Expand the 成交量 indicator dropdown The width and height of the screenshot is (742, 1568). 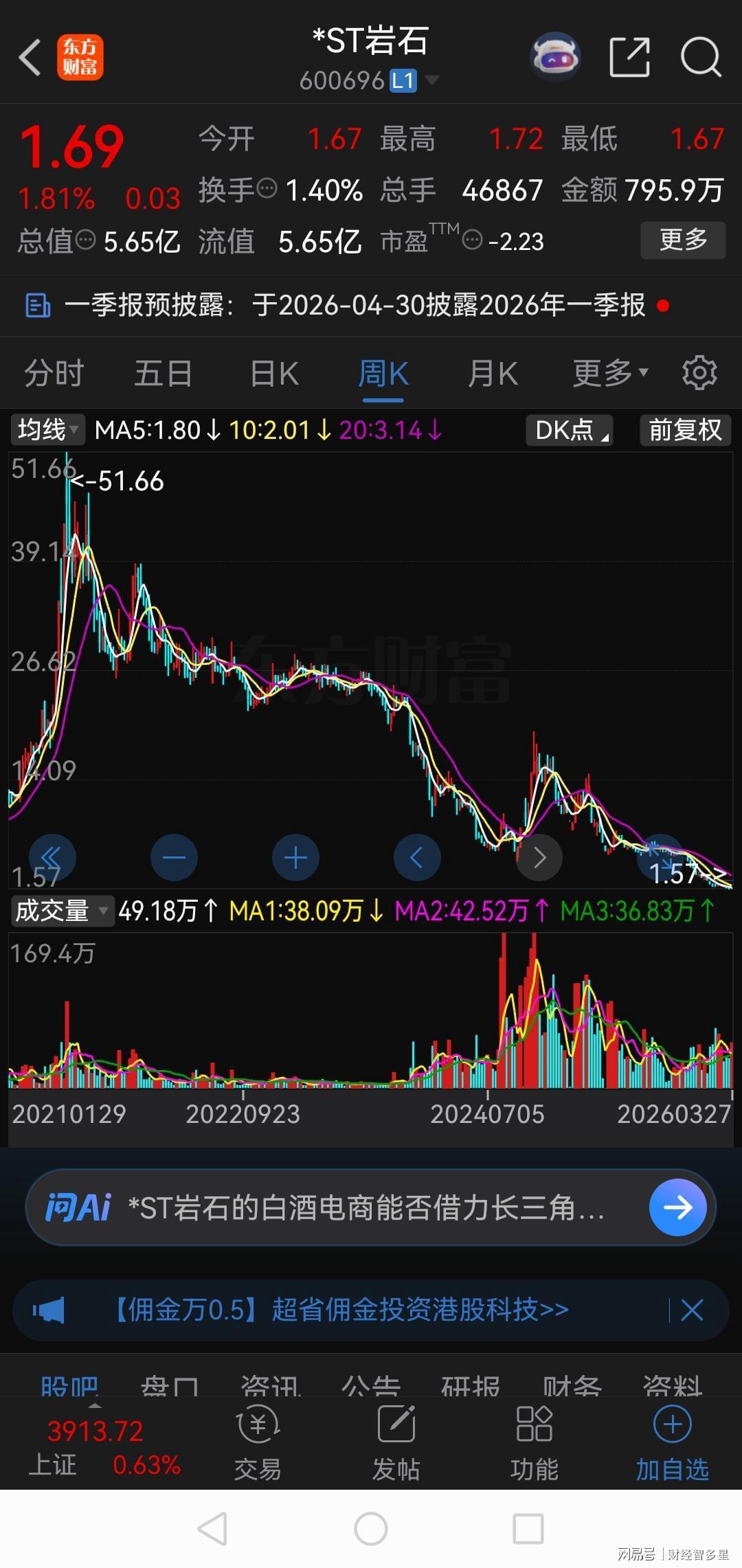tap(61, 911)
